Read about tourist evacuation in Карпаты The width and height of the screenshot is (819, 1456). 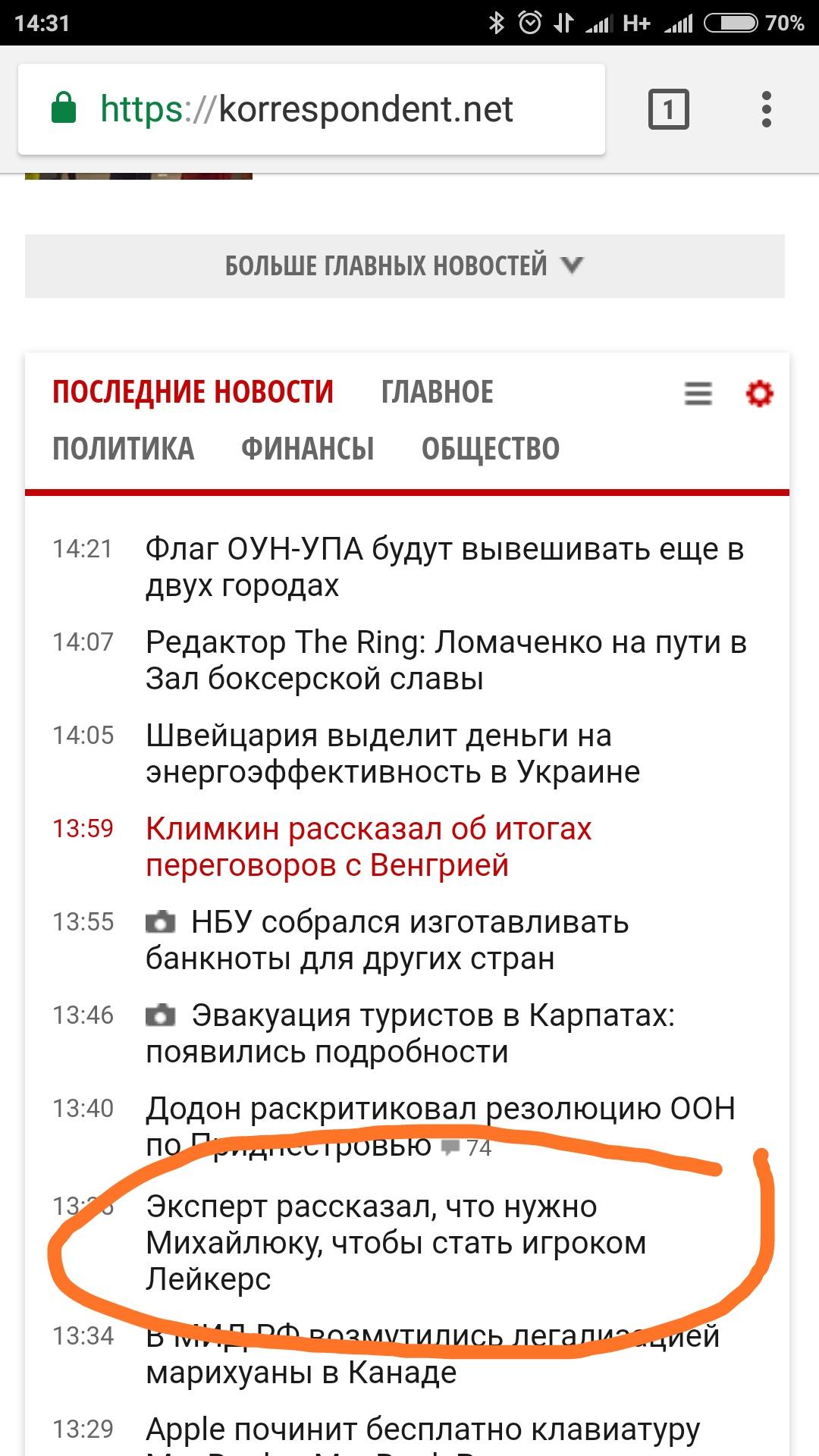tap(410, 1034)
